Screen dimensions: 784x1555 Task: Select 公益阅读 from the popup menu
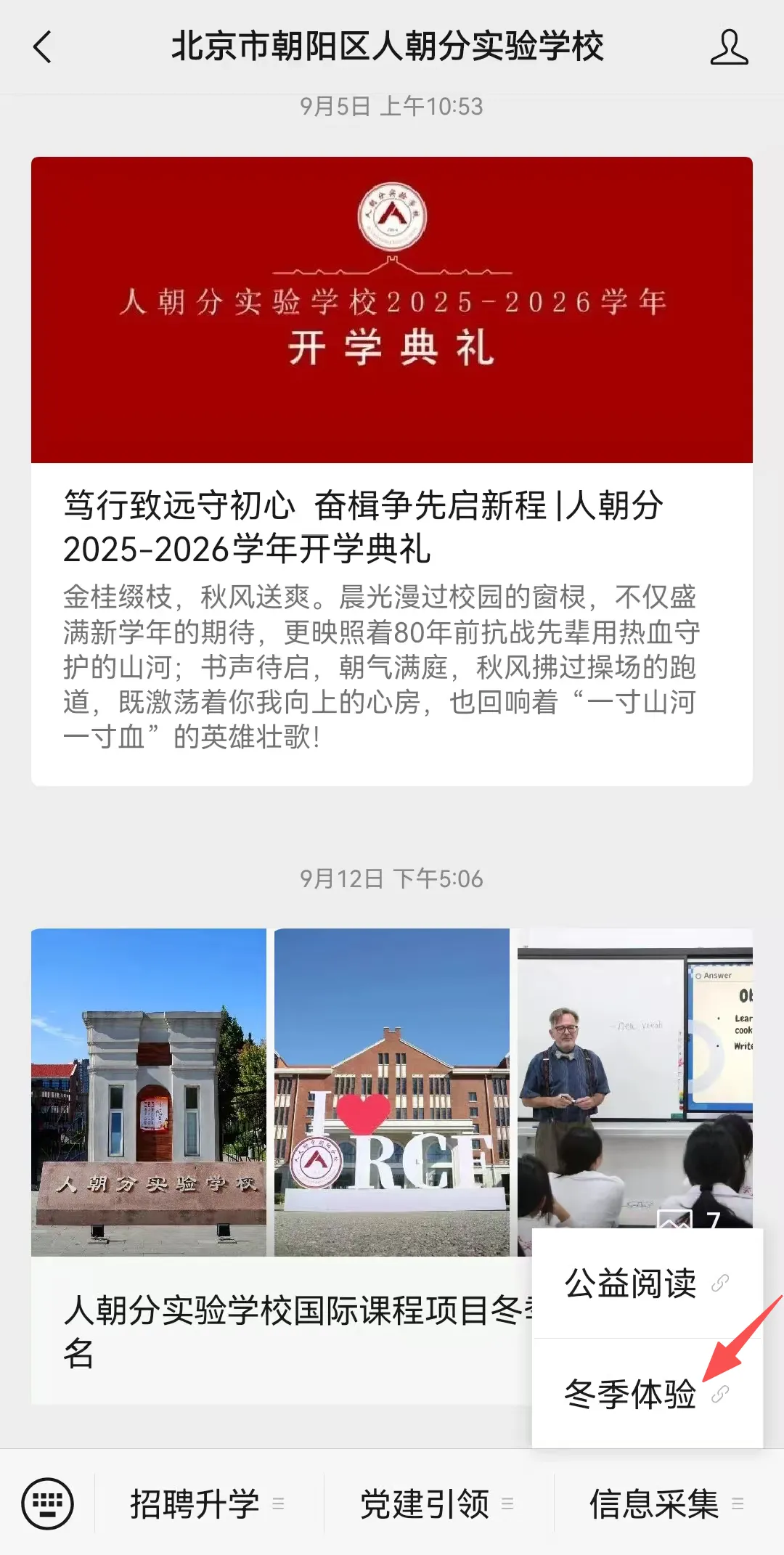click(648, 1283)
